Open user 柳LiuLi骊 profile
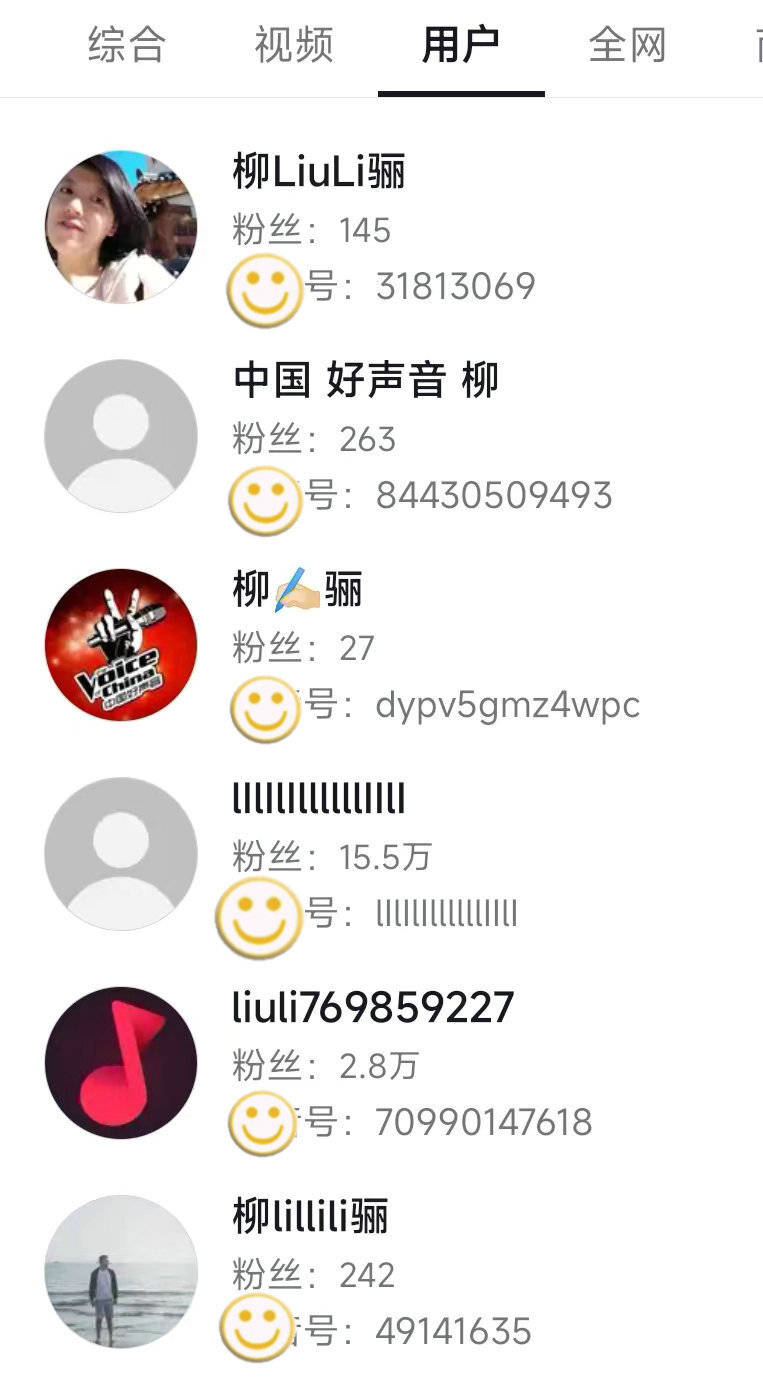This screenshot has width=763, height=1394. [319, 173]
